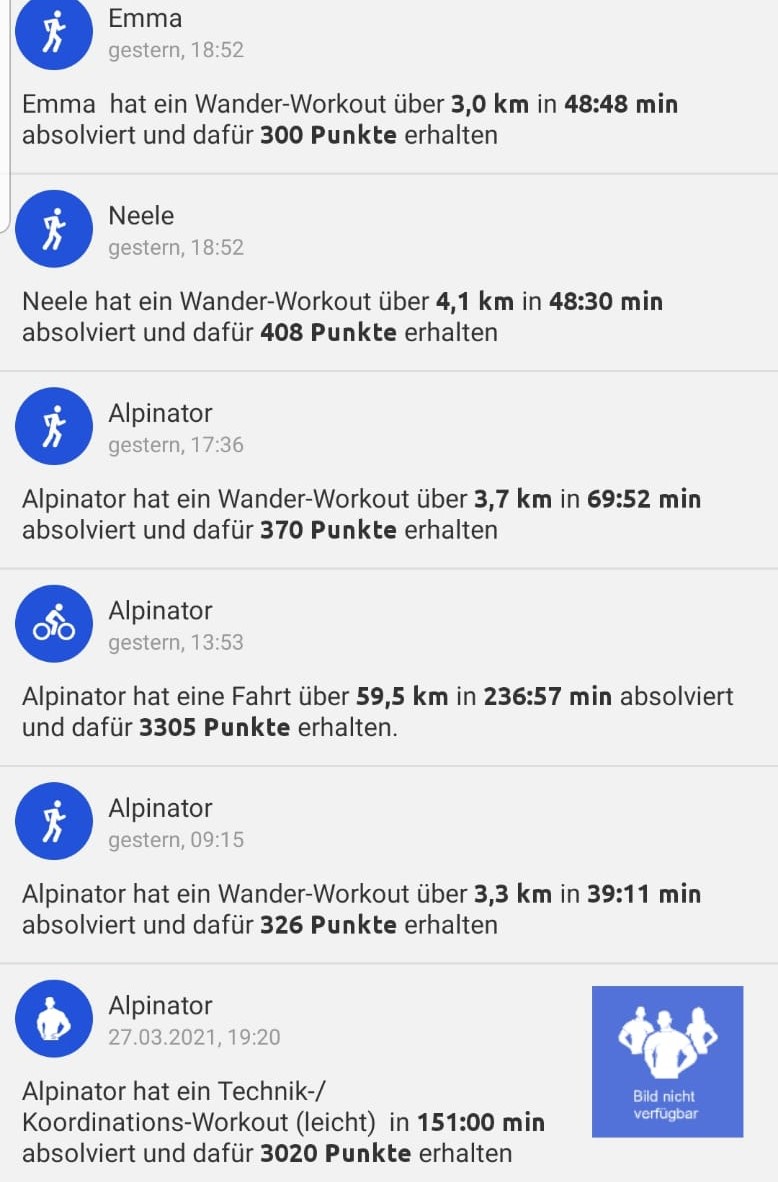Open Alpinator's hiking icon from 17:36
The width and height of the screenshot is (778, 1182).
(x=54, y=426)
